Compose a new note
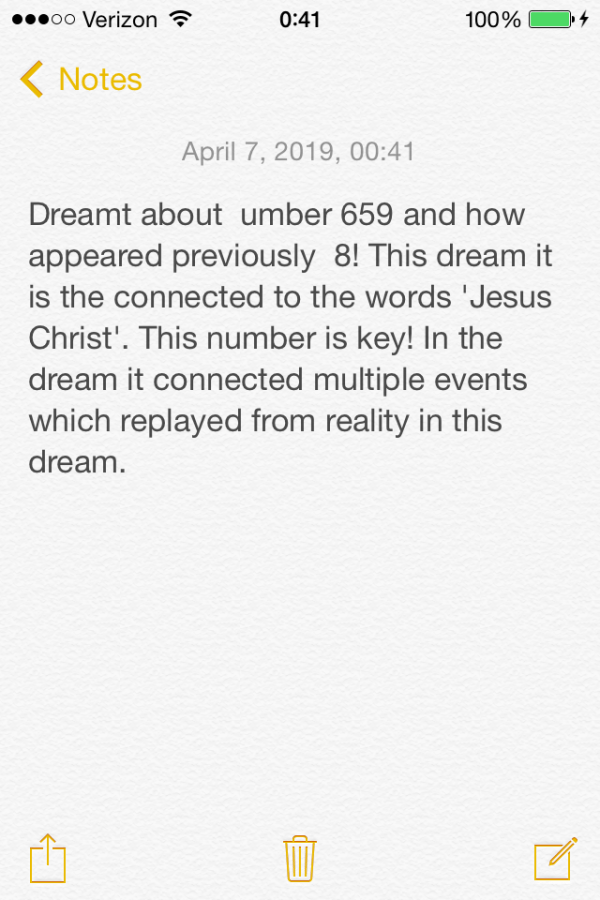This screenshot has height=900, width=600. point(555,858)
